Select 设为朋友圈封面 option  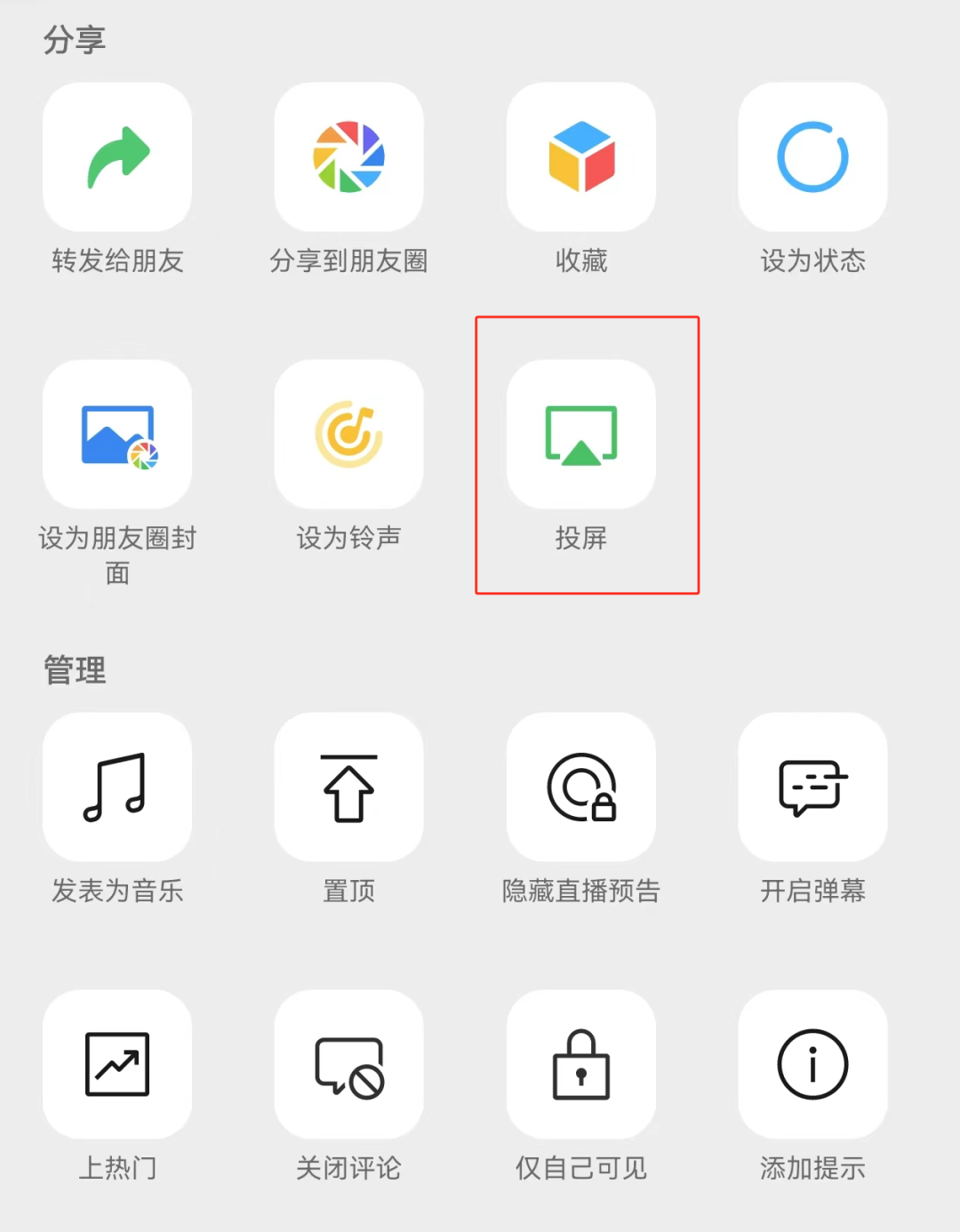click(x=117, y=435)
